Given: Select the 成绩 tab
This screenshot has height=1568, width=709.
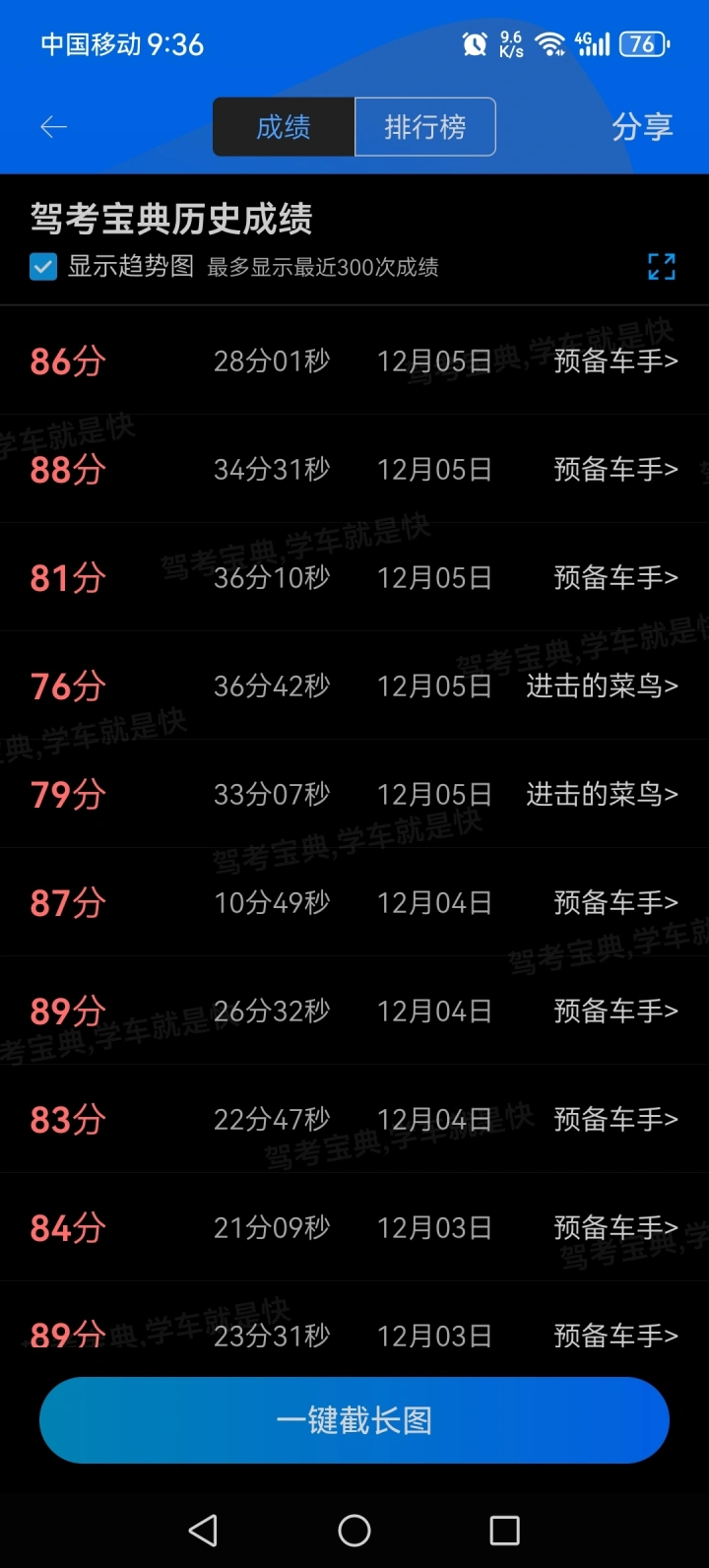Looking at the screenshot, I should pyautogui.click(x=284, y=127).
